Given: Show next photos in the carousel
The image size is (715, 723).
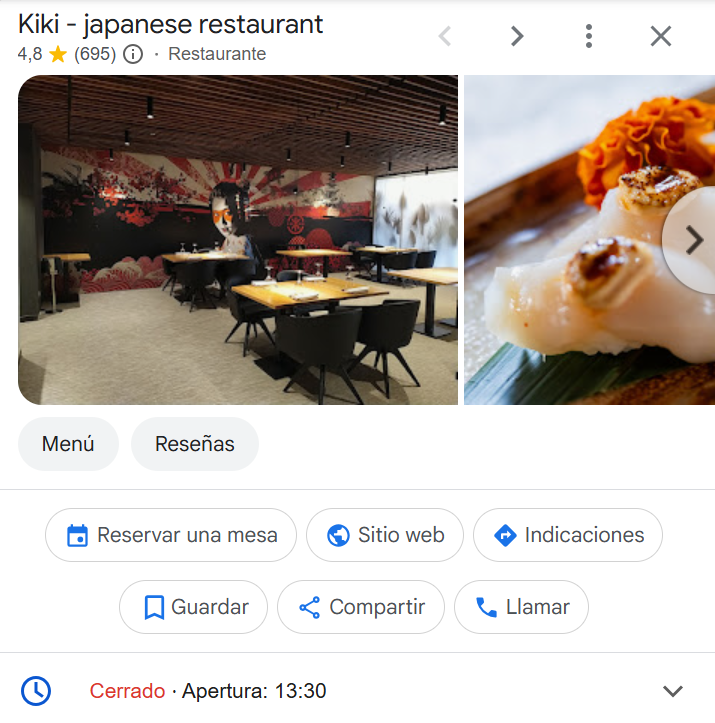Looking at the screenshot, I should tap(693, 239).
